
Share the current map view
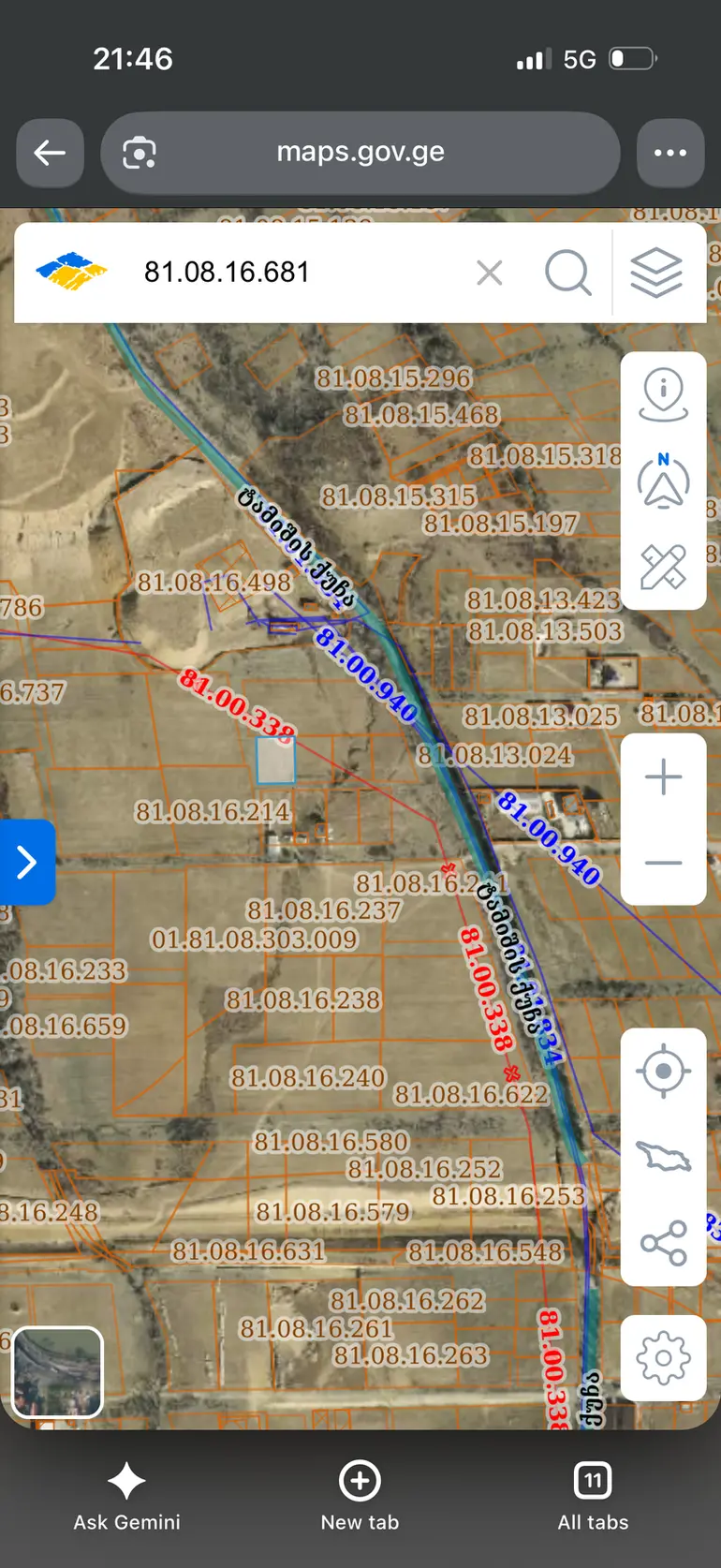pyautogui.click(x=664, y=1243)
